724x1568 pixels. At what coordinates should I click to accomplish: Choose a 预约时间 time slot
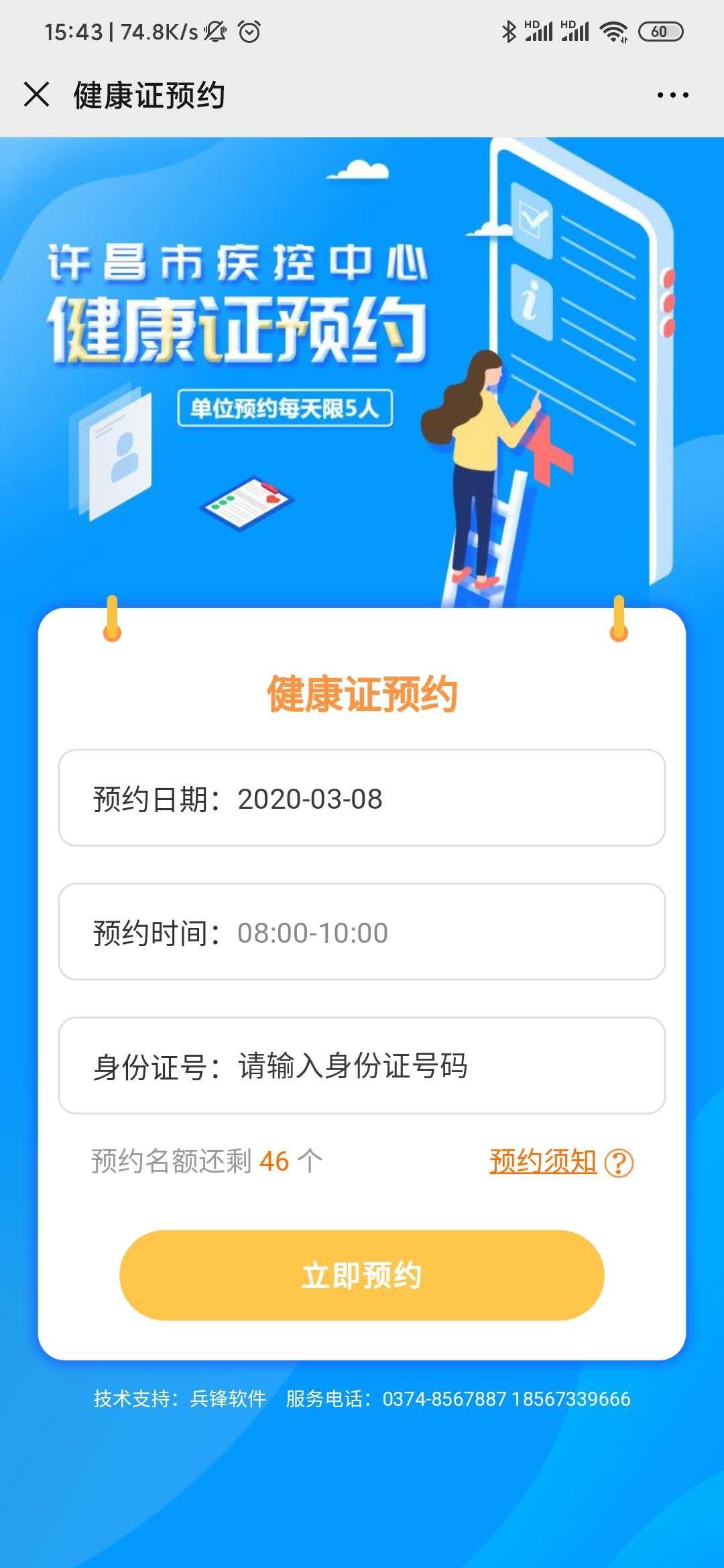tap(362, 932)
